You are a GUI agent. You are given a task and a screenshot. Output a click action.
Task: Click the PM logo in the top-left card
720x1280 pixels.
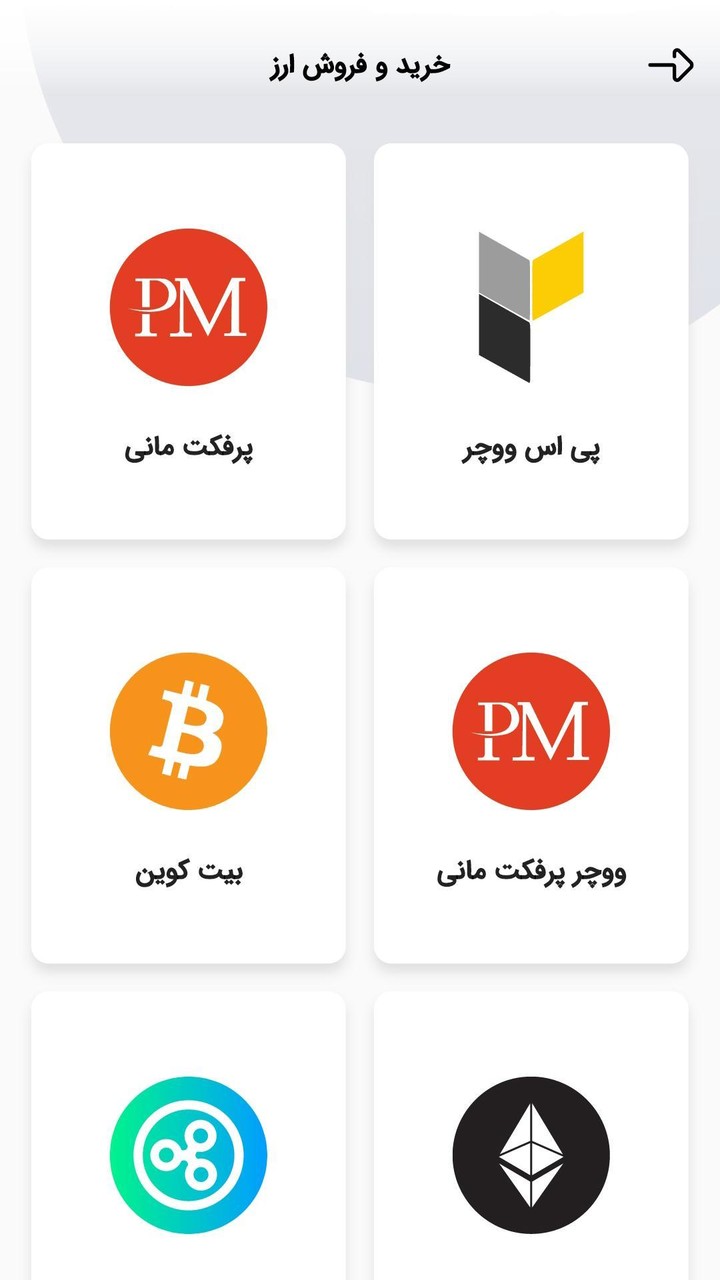coord(188,307)
